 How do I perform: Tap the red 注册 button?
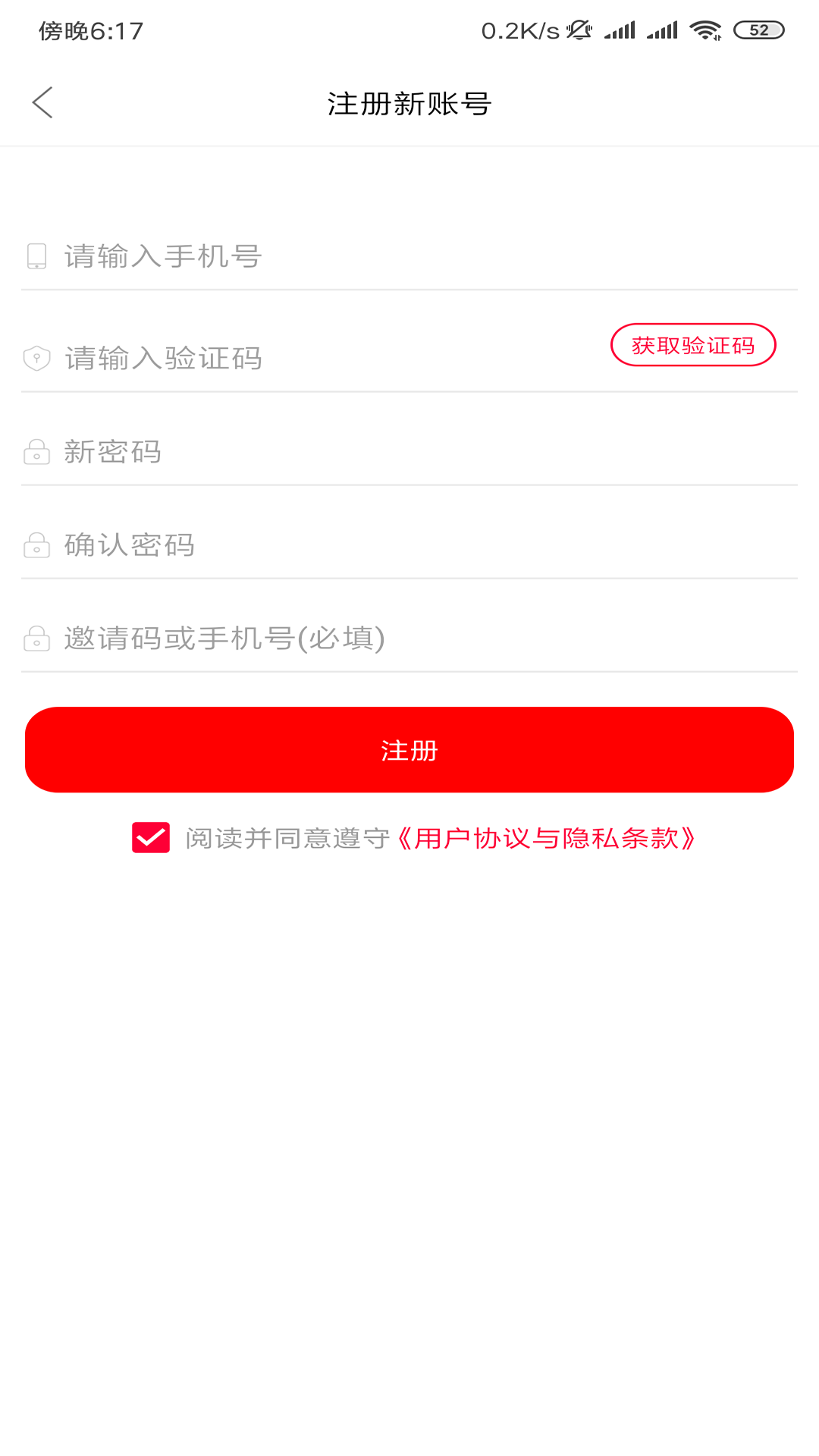point(409,750)
